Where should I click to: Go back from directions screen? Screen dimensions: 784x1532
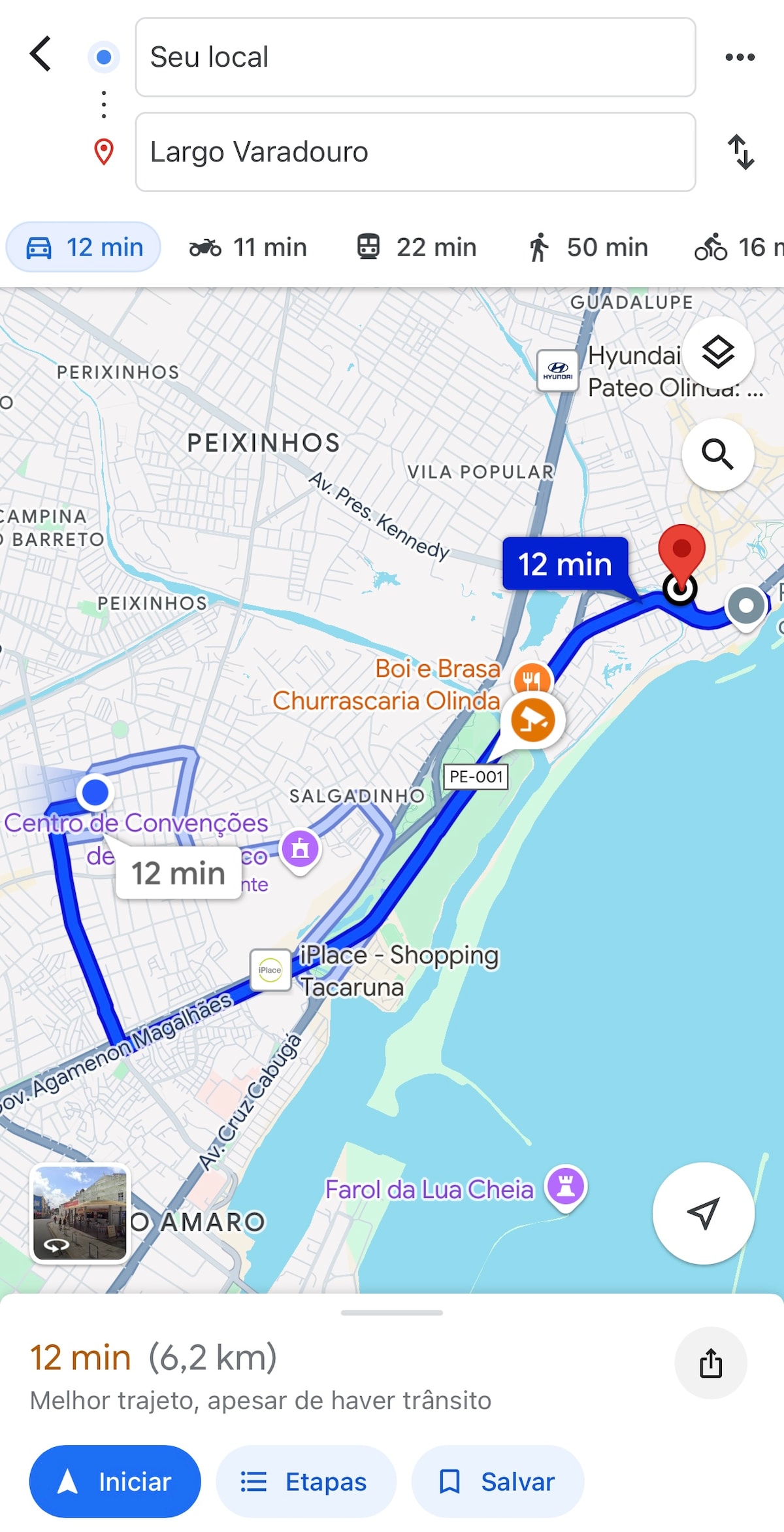41,54
